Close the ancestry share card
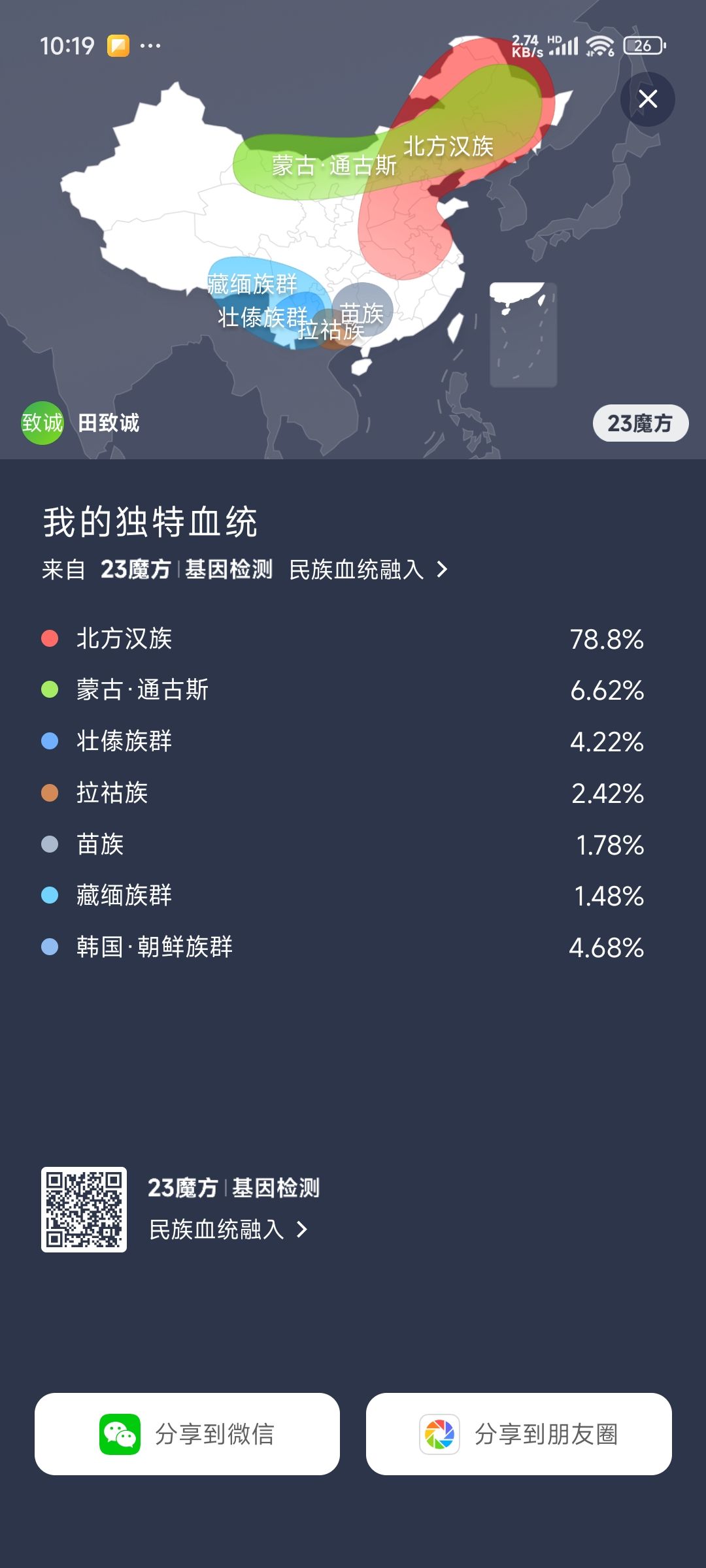The height and width of the screenshot is (1568, 706). pyautogui.click(x=647, y=99)
